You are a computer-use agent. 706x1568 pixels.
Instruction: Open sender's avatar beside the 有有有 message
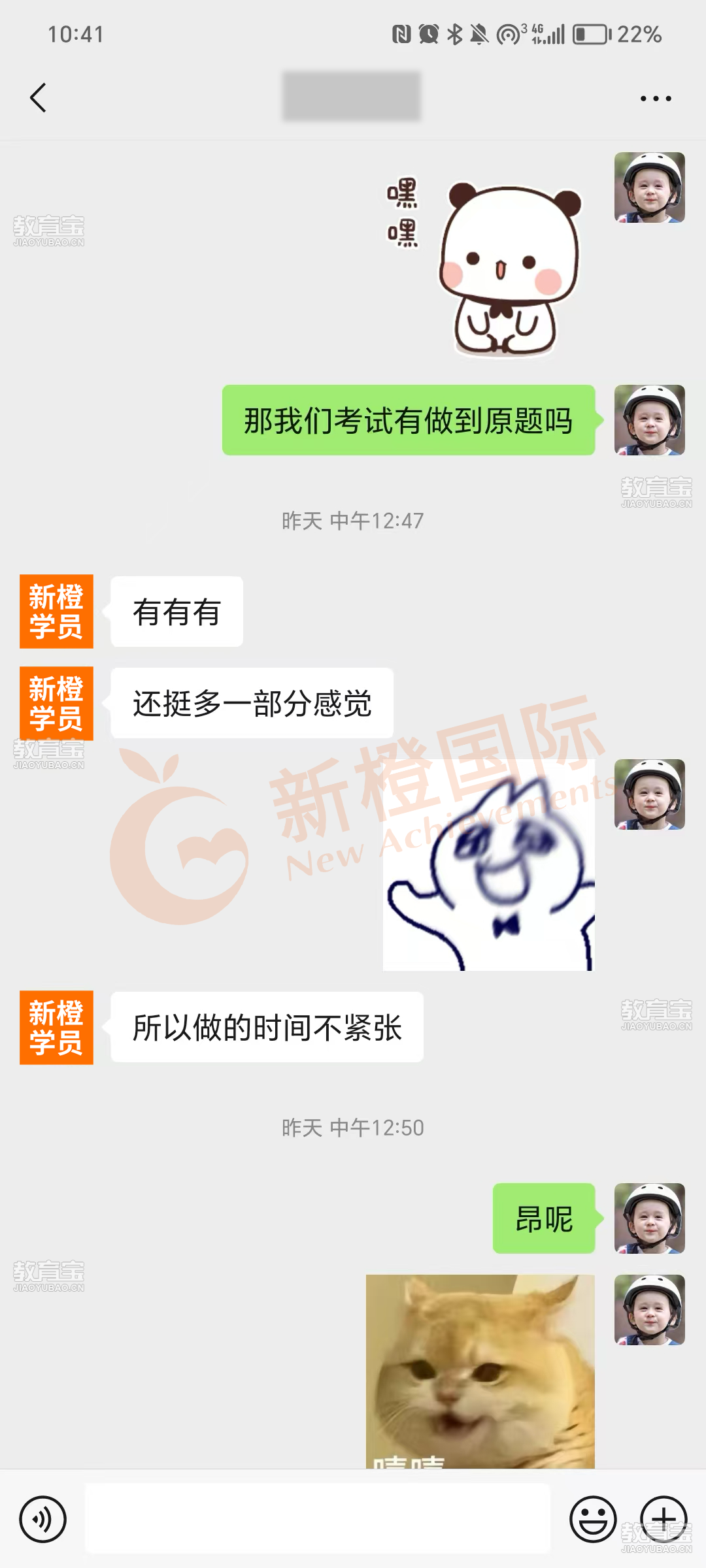tap(56, 612)
